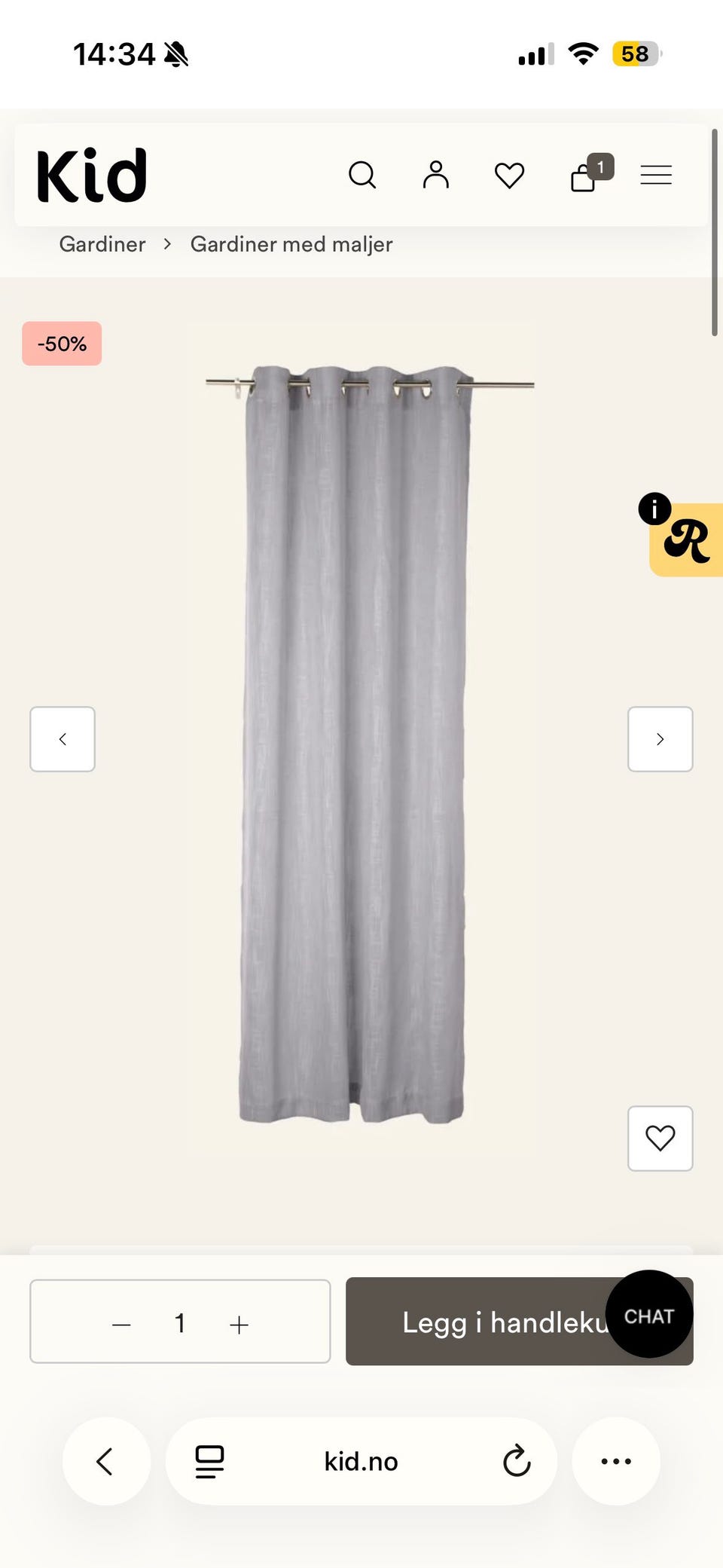Decrease quantity with the minus button
The height and width of the screenshot is (1568, 723).
tap(121, 1324)
